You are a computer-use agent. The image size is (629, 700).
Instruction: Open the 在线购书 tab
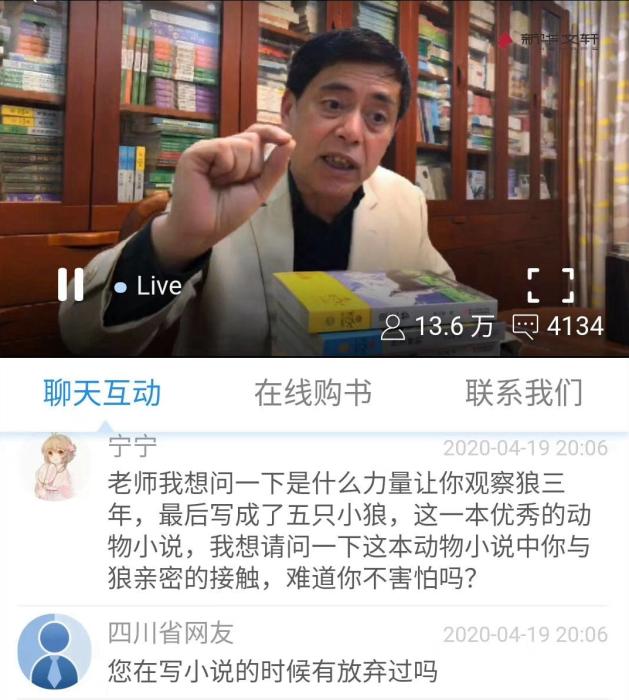click(x=313, y=393)
